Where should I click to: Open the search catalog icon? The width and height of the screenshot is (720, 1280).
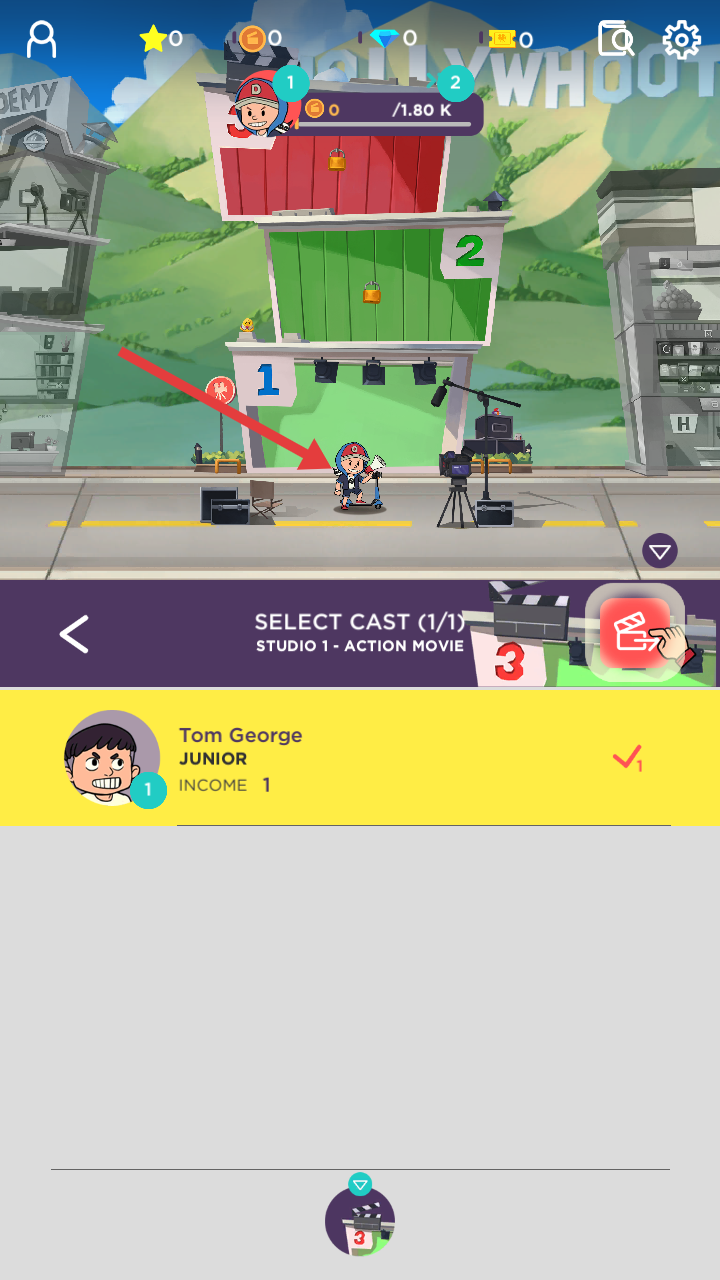616,40
